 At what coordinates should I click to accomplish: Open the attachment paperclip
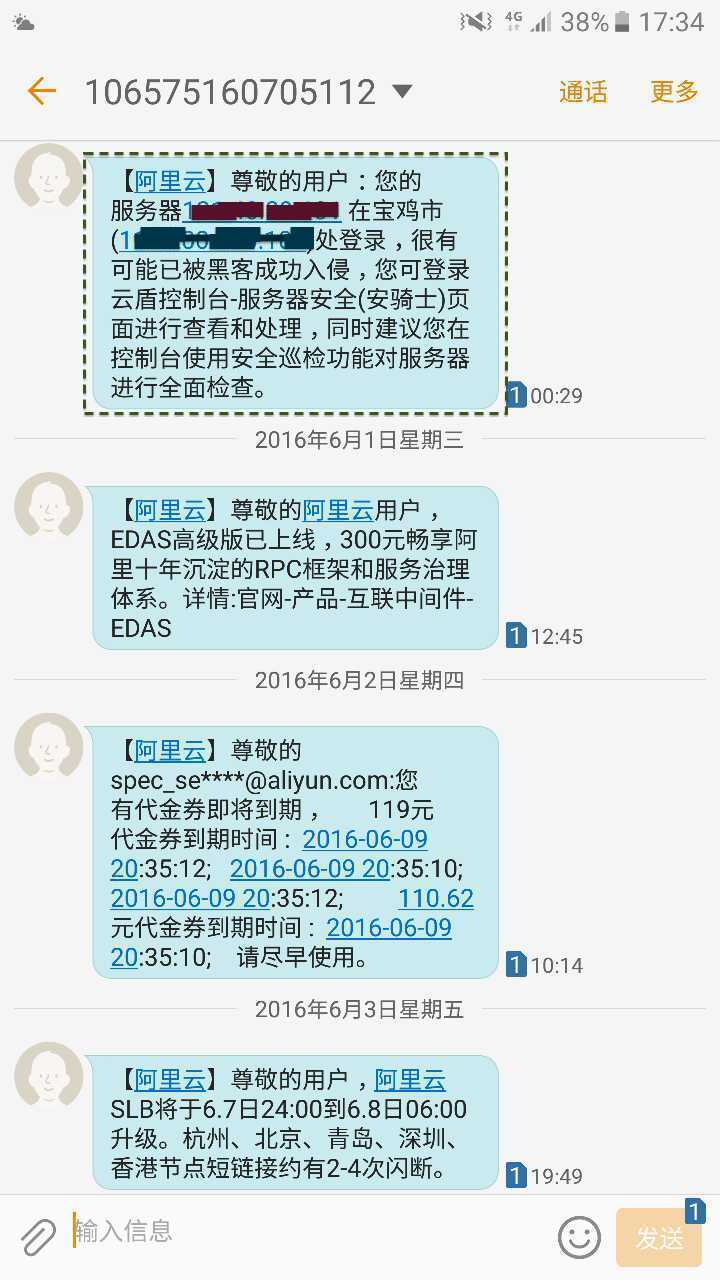pyautogui.click(x=39, y=1238)
